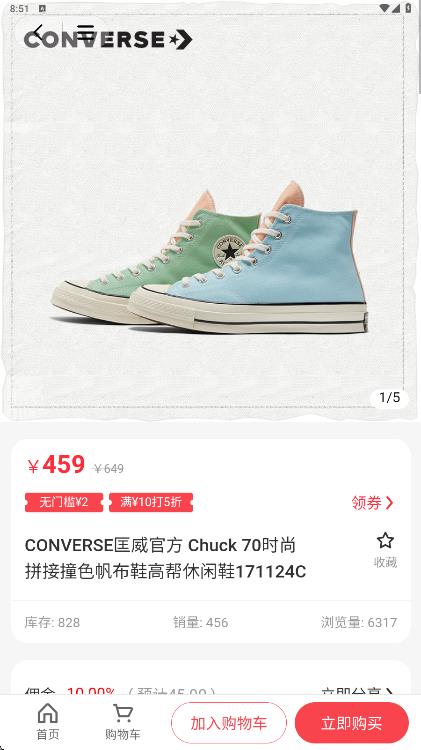The image size is (421, 750).
Task: Select the 无门槛¥2 coupon tag
Action: pyautogui.click(x=64, y=502)
